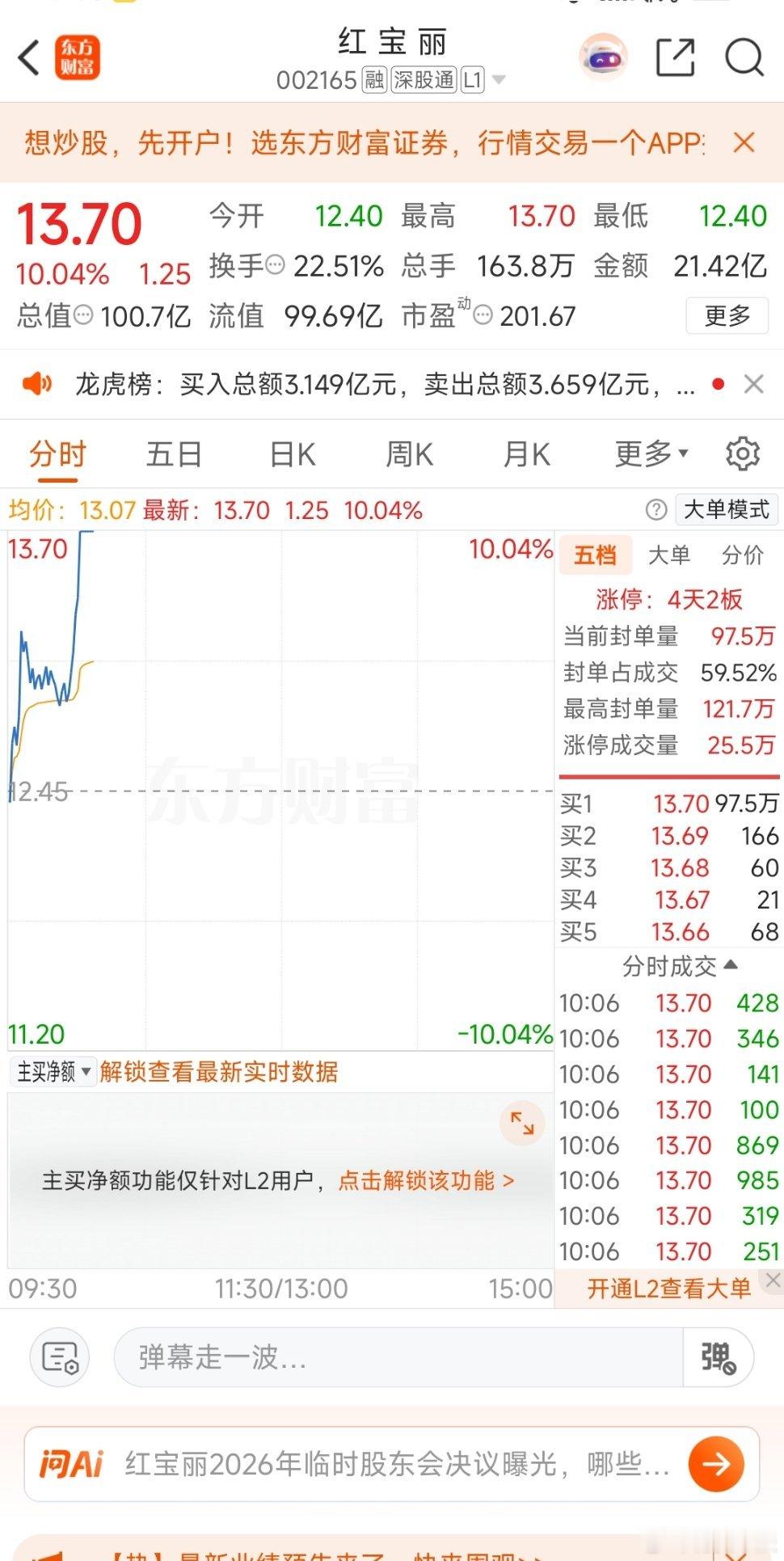Open the 开通L2查看大单 link

(x=668, y=1286)
